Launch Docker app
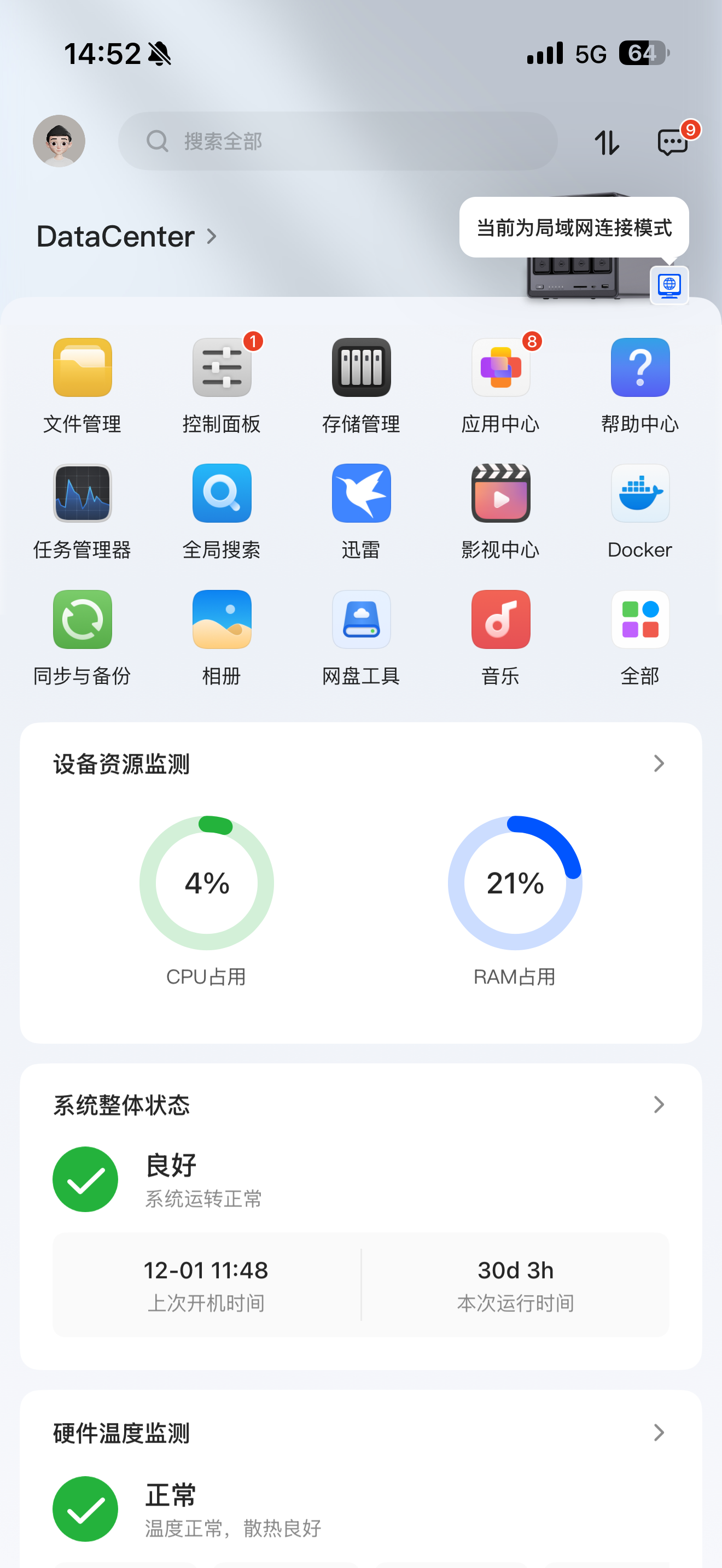 click(x=640, y=494)
